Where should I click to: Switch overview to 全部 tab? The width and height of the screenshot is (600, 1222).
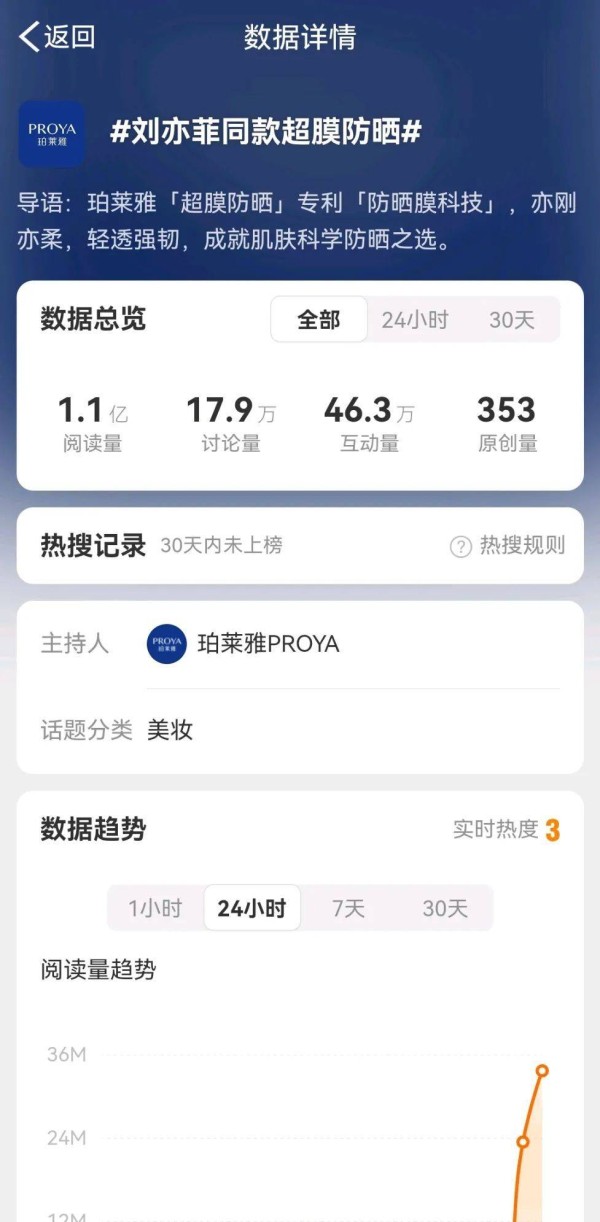[319, 320]
